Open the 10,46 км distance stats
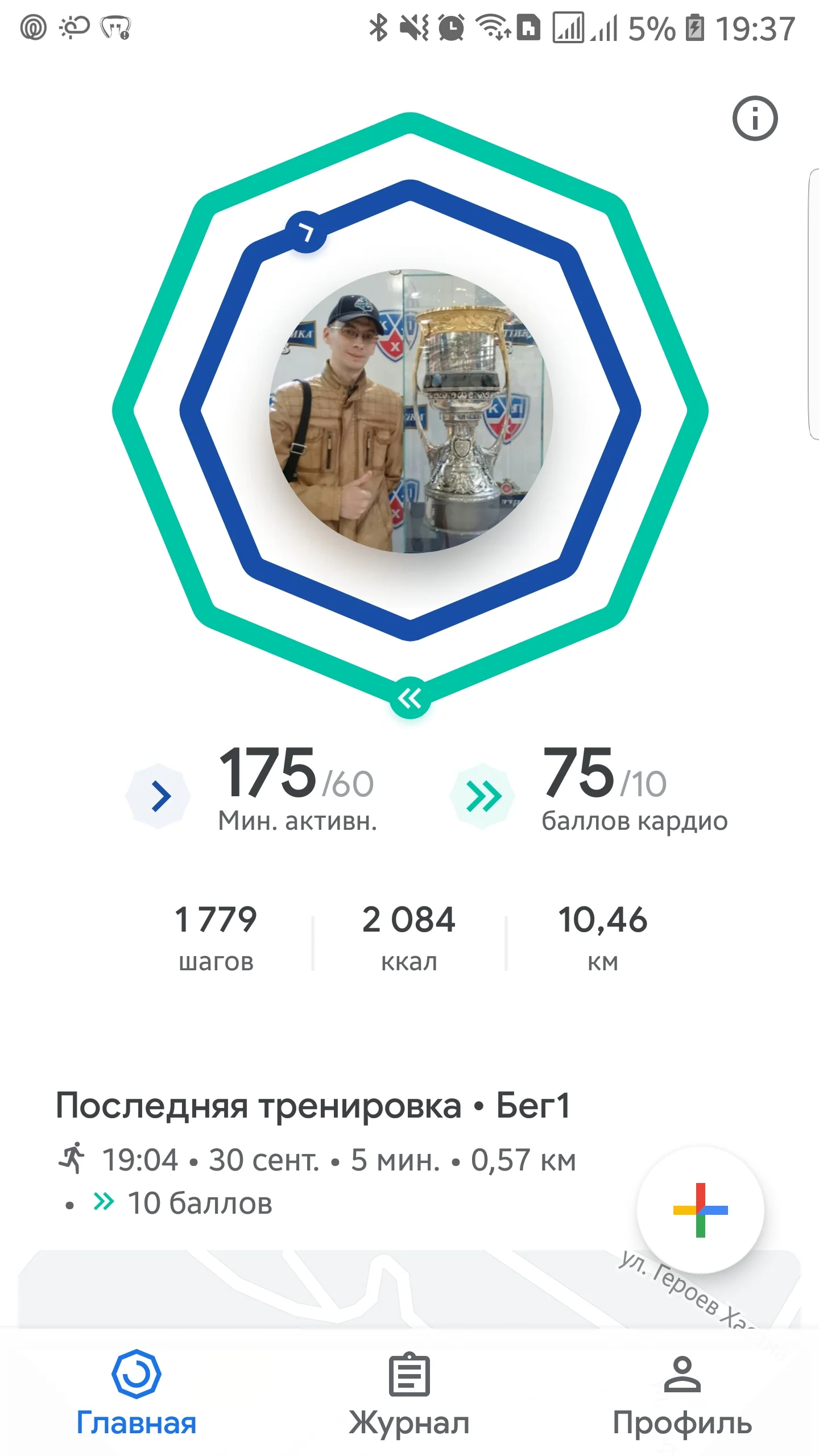 pos(603,936)
